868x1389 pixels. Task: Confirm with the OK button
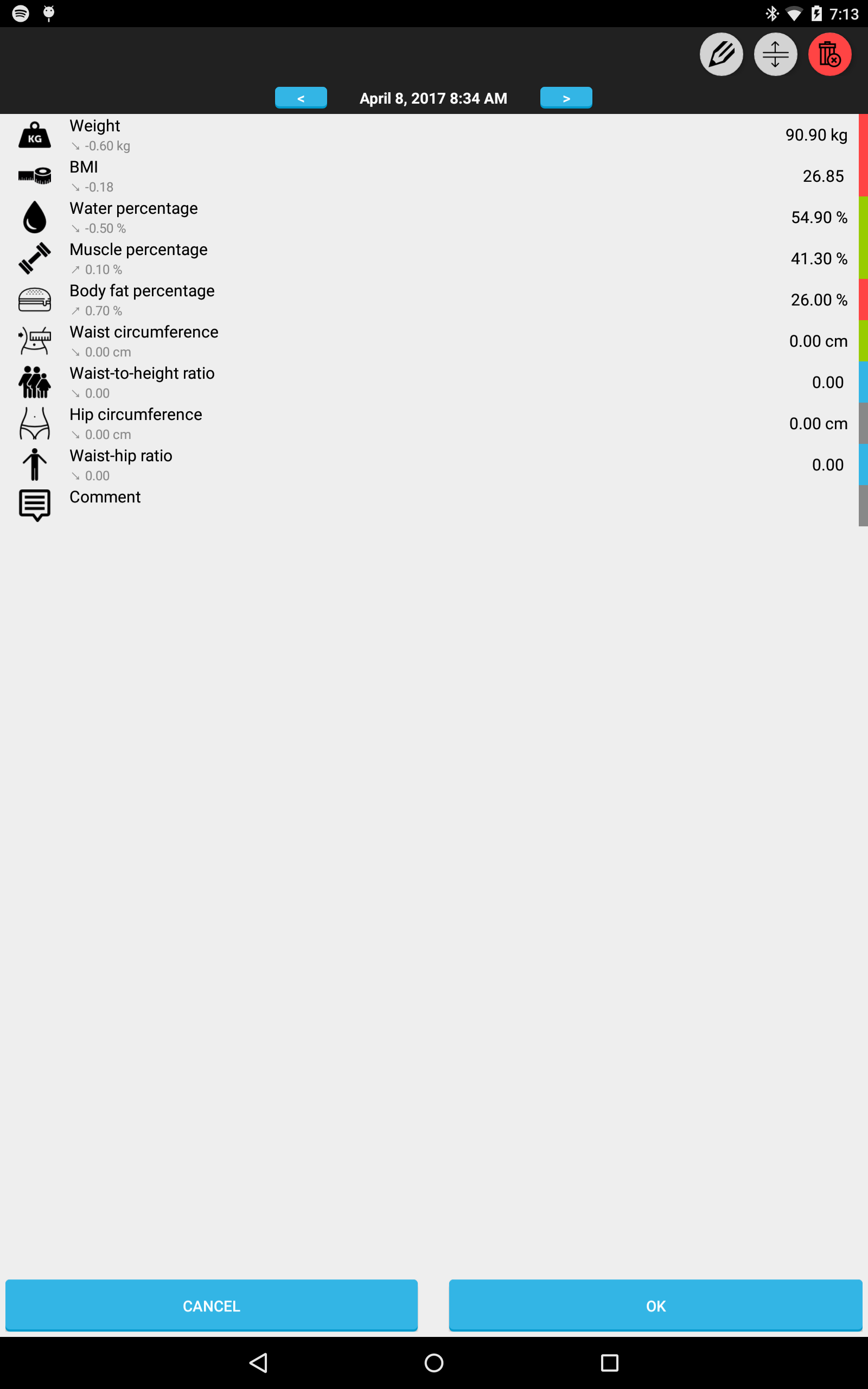tap(655, 1306)
